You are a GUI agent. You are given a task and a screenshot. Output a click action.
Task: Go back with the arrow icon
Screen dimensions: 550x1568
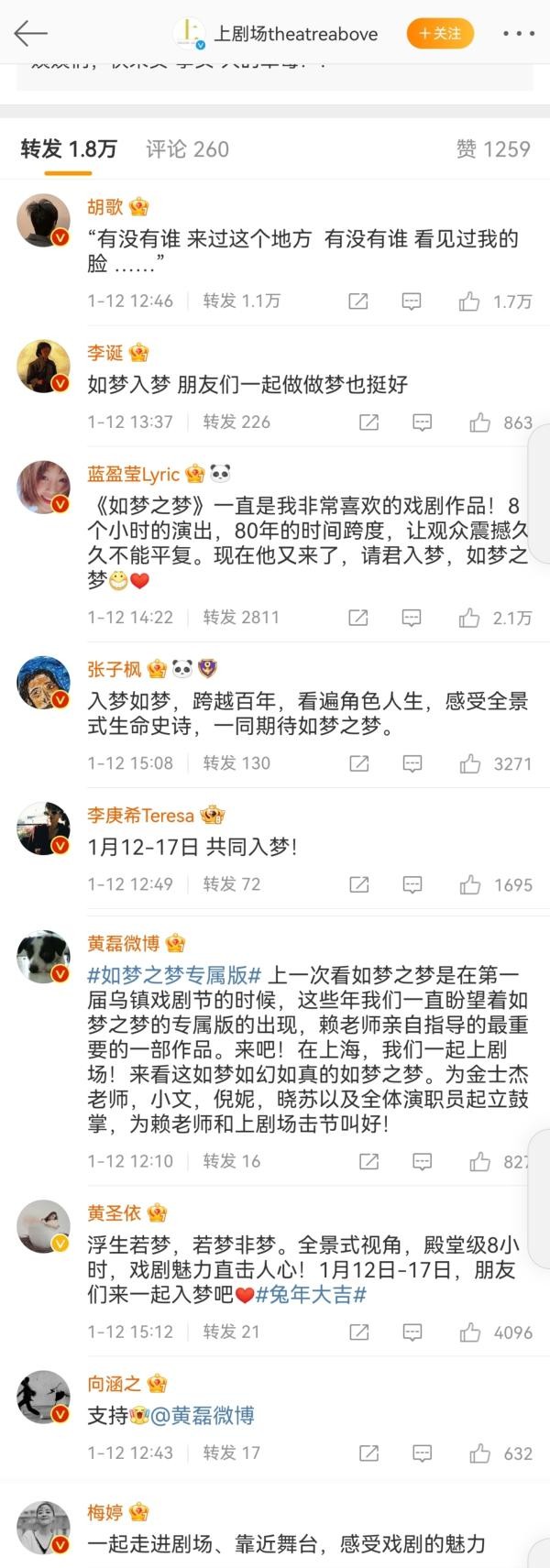30,34
